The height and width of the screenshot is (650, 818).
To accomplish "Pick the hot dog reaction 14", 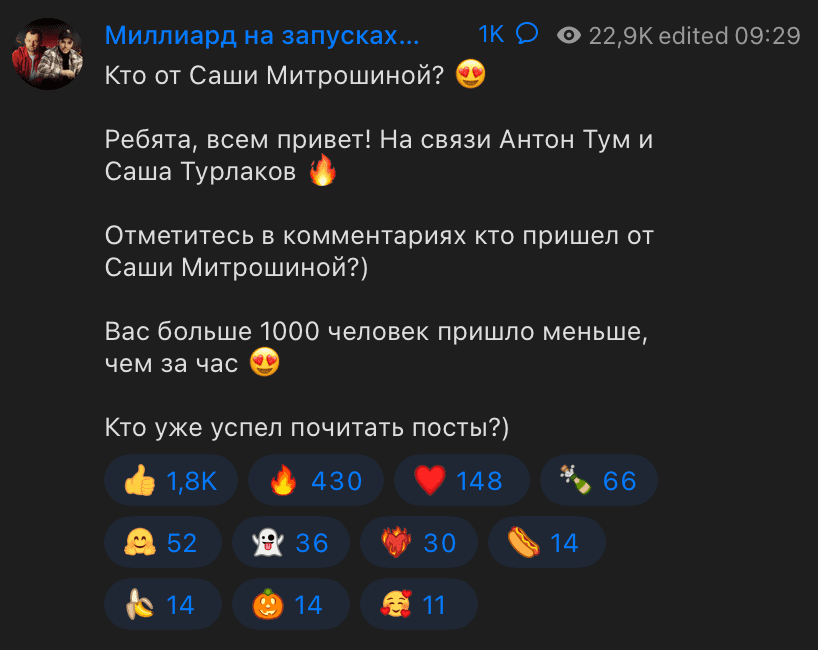I will click(x=546, y=543).
